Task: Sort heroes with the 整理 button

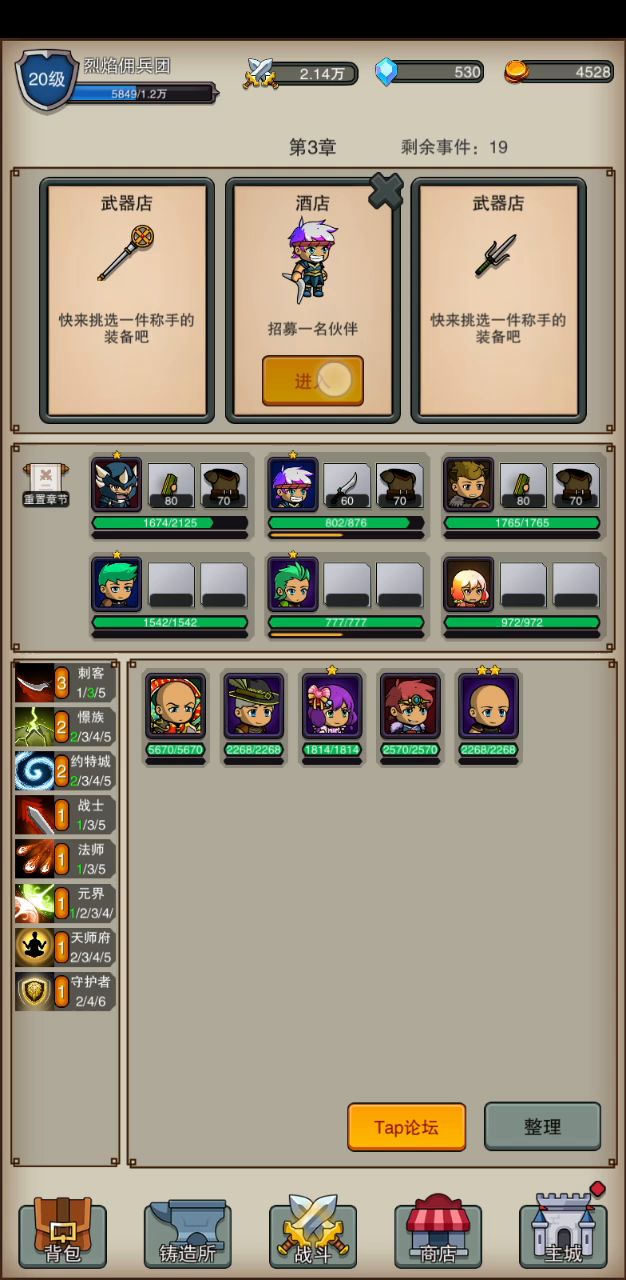Action: [x=542, y=1127]
